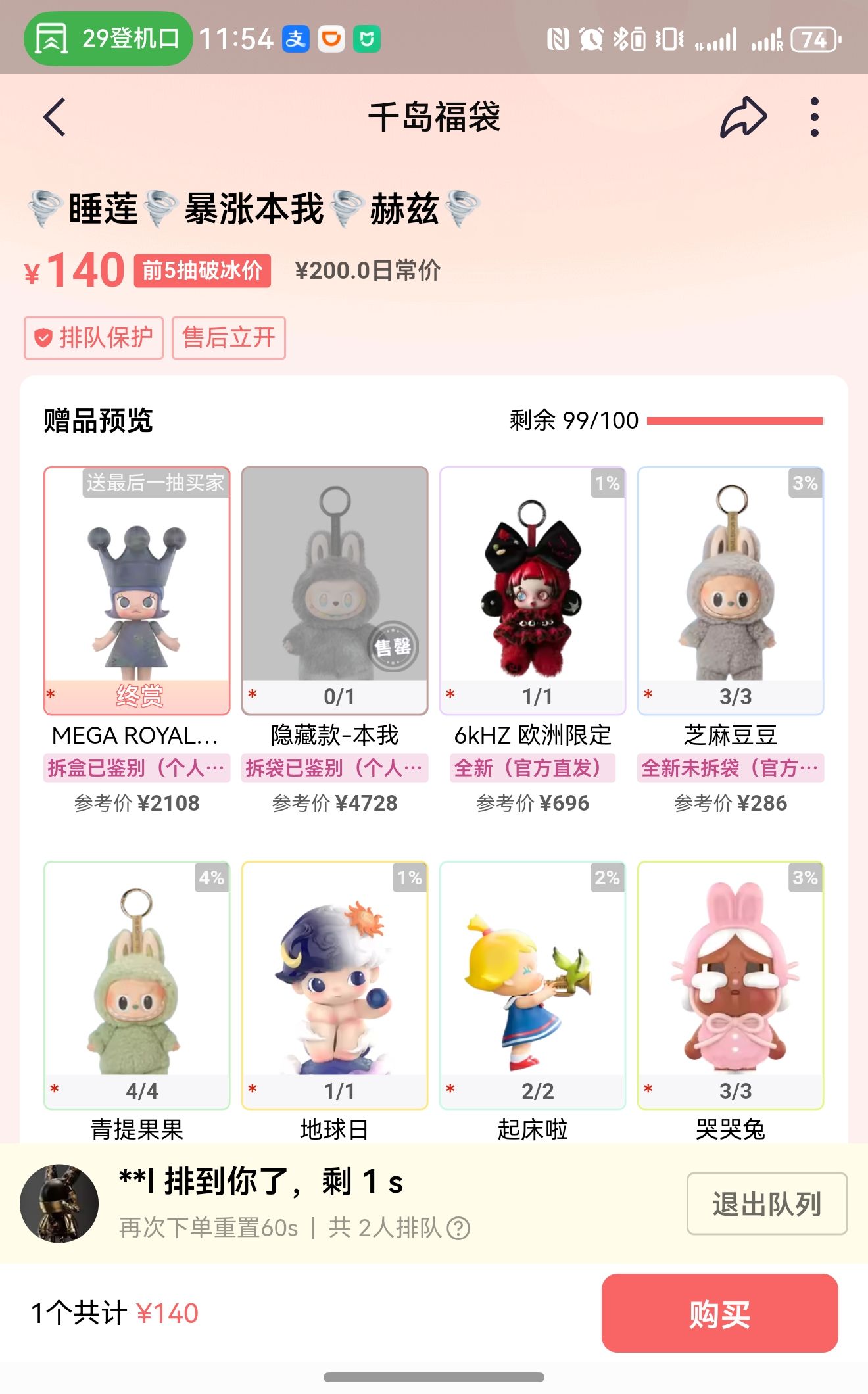The height and width of the screenshot is (1394, 868).
Task: Open the queue help question mark
Action: pos(458,1228)
